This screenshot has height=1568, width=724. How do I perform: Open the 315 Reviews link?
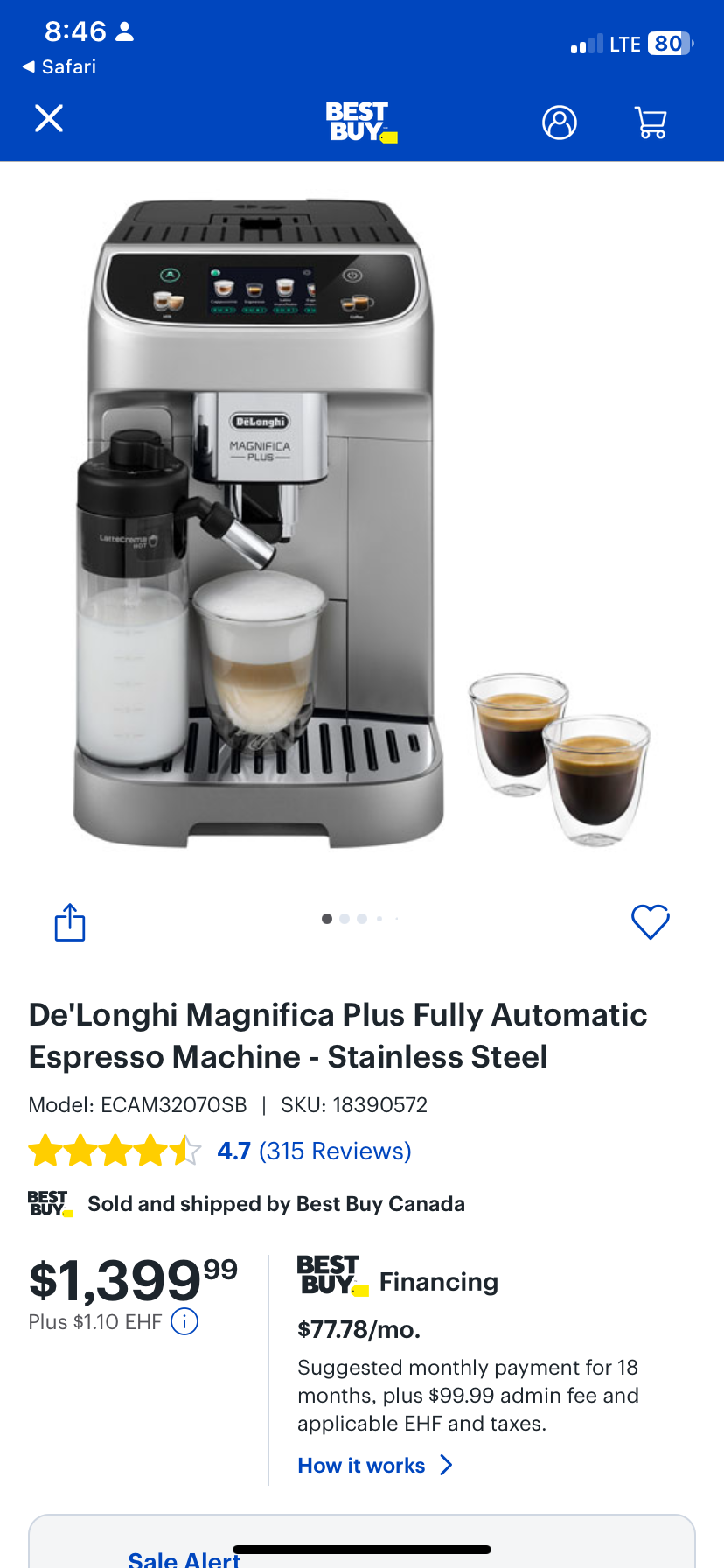point(335,1151)
